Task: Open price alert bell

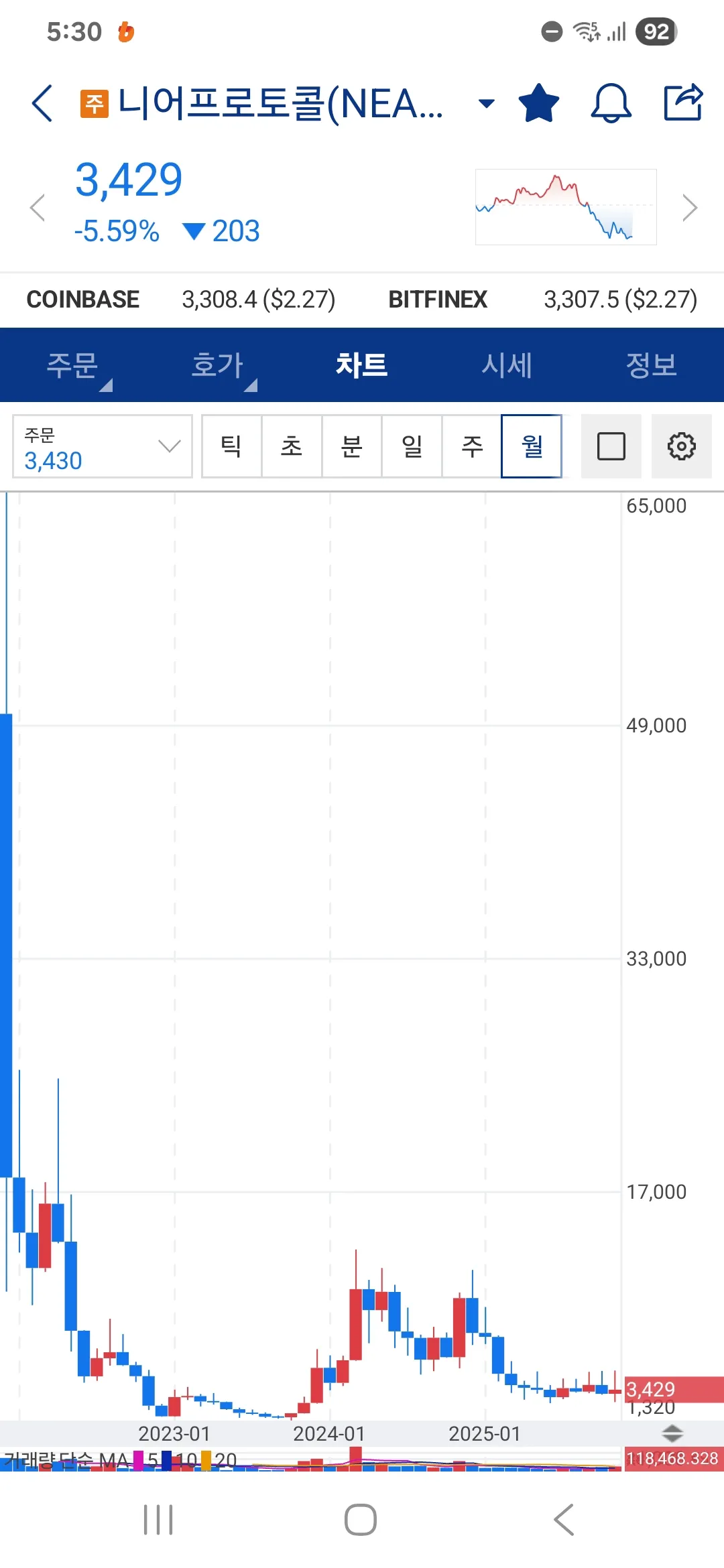Action: point(611,103)
